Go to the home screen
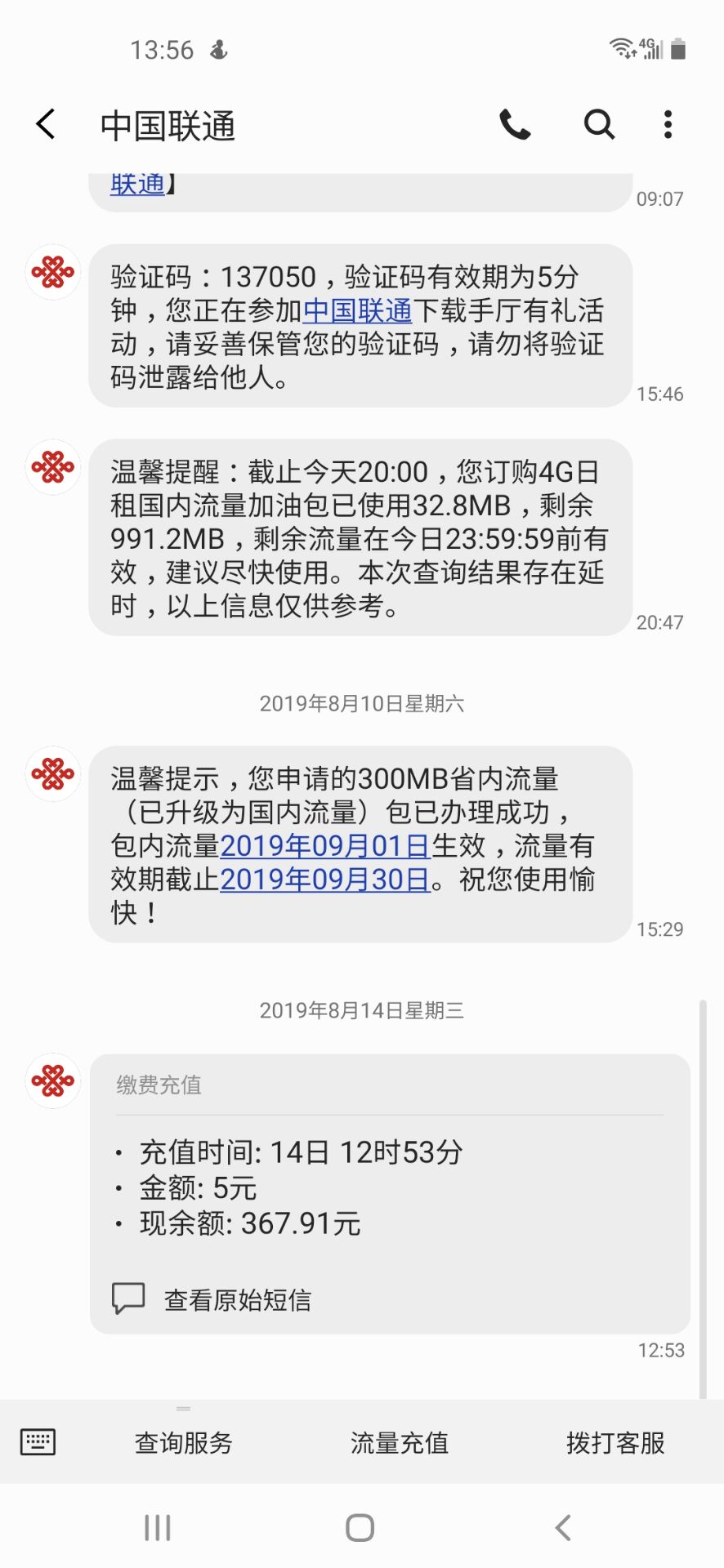Image resolution: width=724 pixels, height=1568 pixels. tap(360, 1528)
